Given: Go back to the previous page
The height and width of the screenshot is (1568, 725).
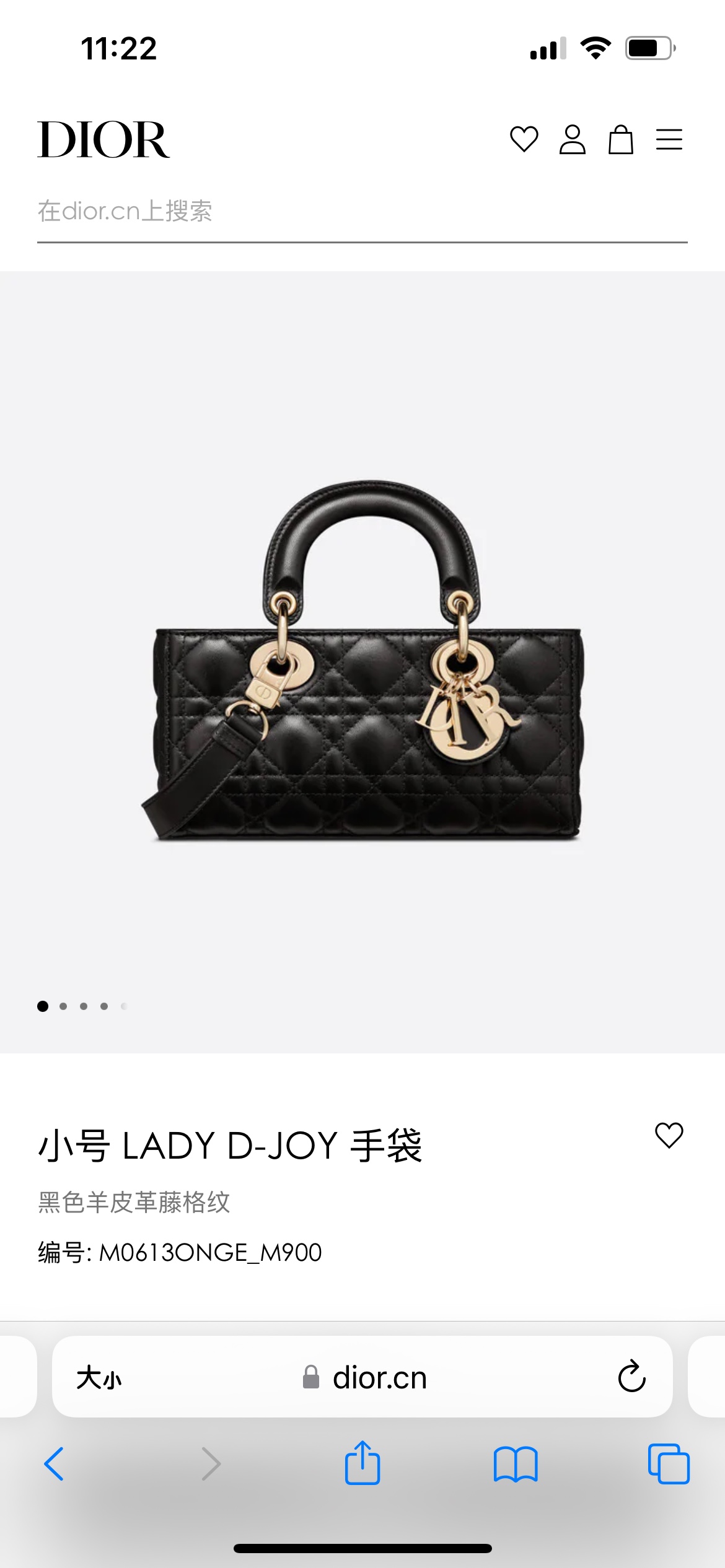Looking at the screenshot, I should [x=55, y=1464].
